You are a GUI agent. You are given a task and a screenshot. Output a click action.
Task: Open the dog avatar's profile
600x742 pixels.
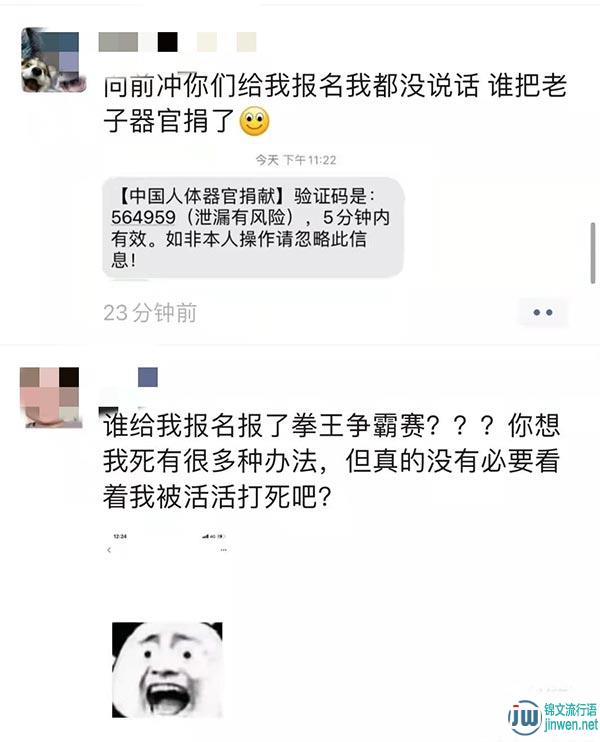pos(50,62)
